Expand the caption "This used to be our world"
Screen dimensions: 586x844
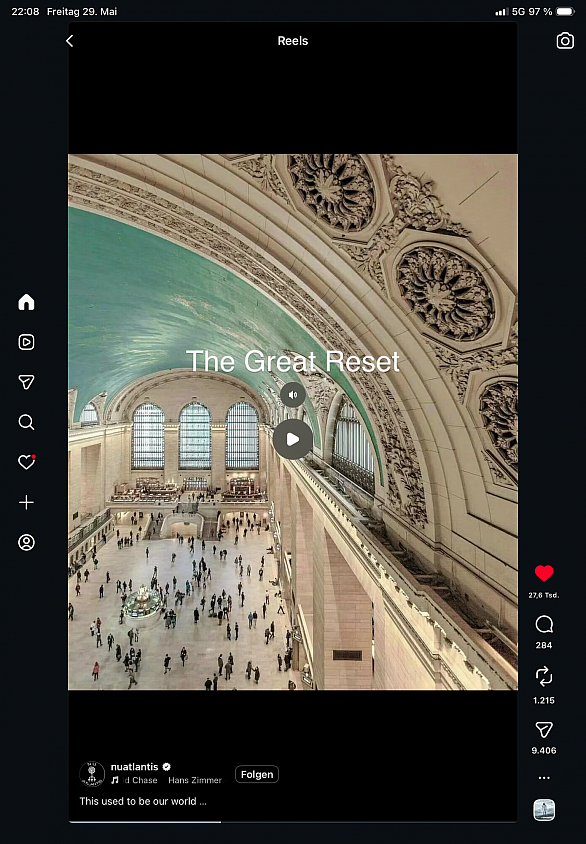143,801
